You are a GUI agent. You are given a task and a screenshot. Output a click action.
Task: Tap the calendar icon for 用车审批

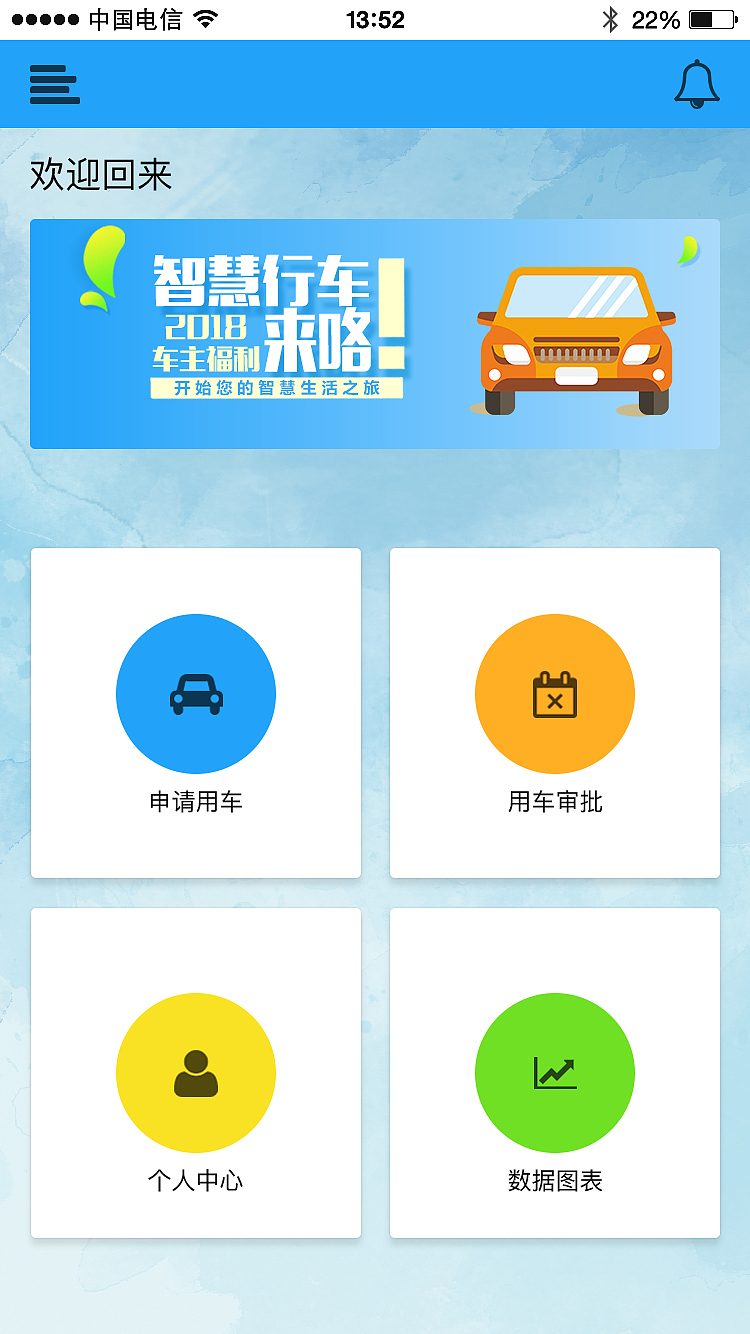(555, 693)
